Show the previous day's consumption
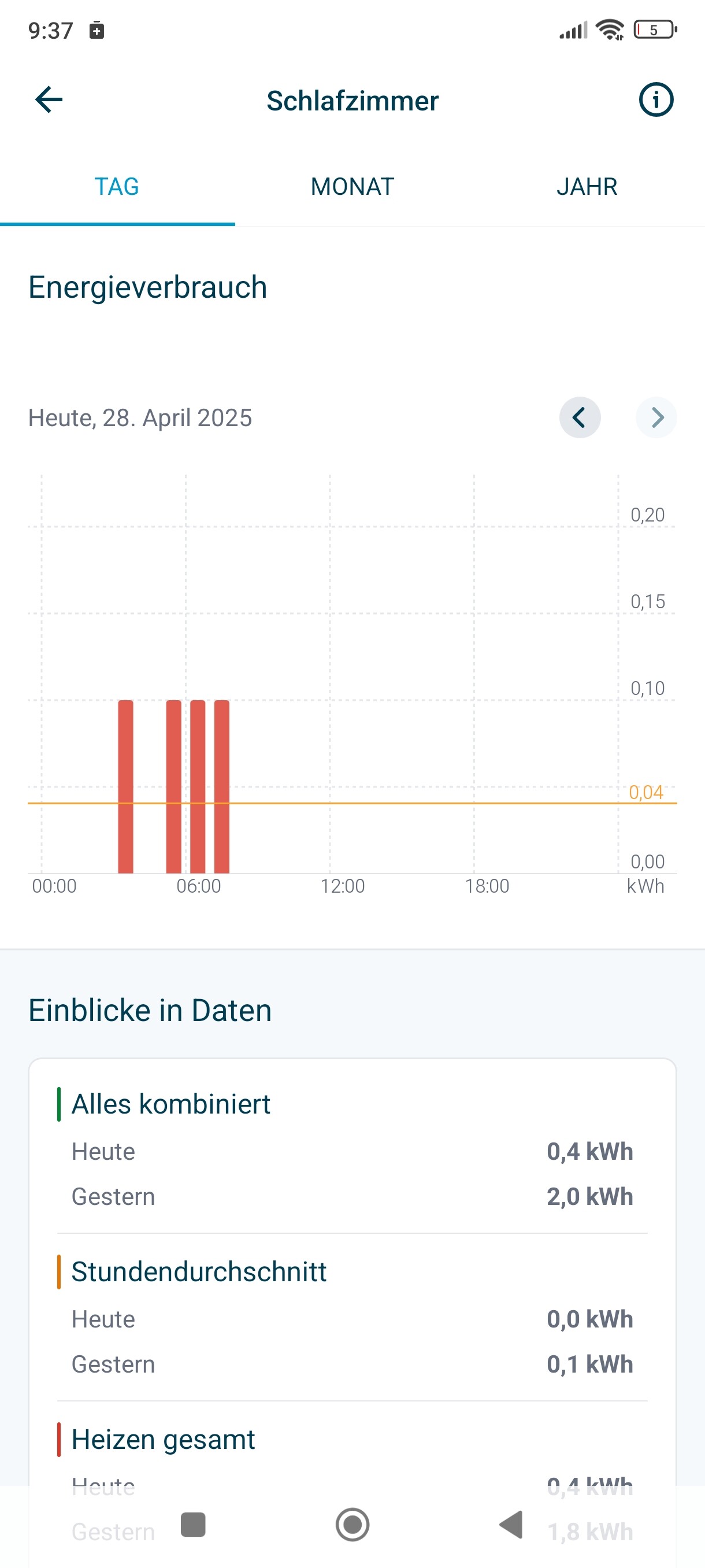The height and width of the screenshot is (1568, 705). 580,417
